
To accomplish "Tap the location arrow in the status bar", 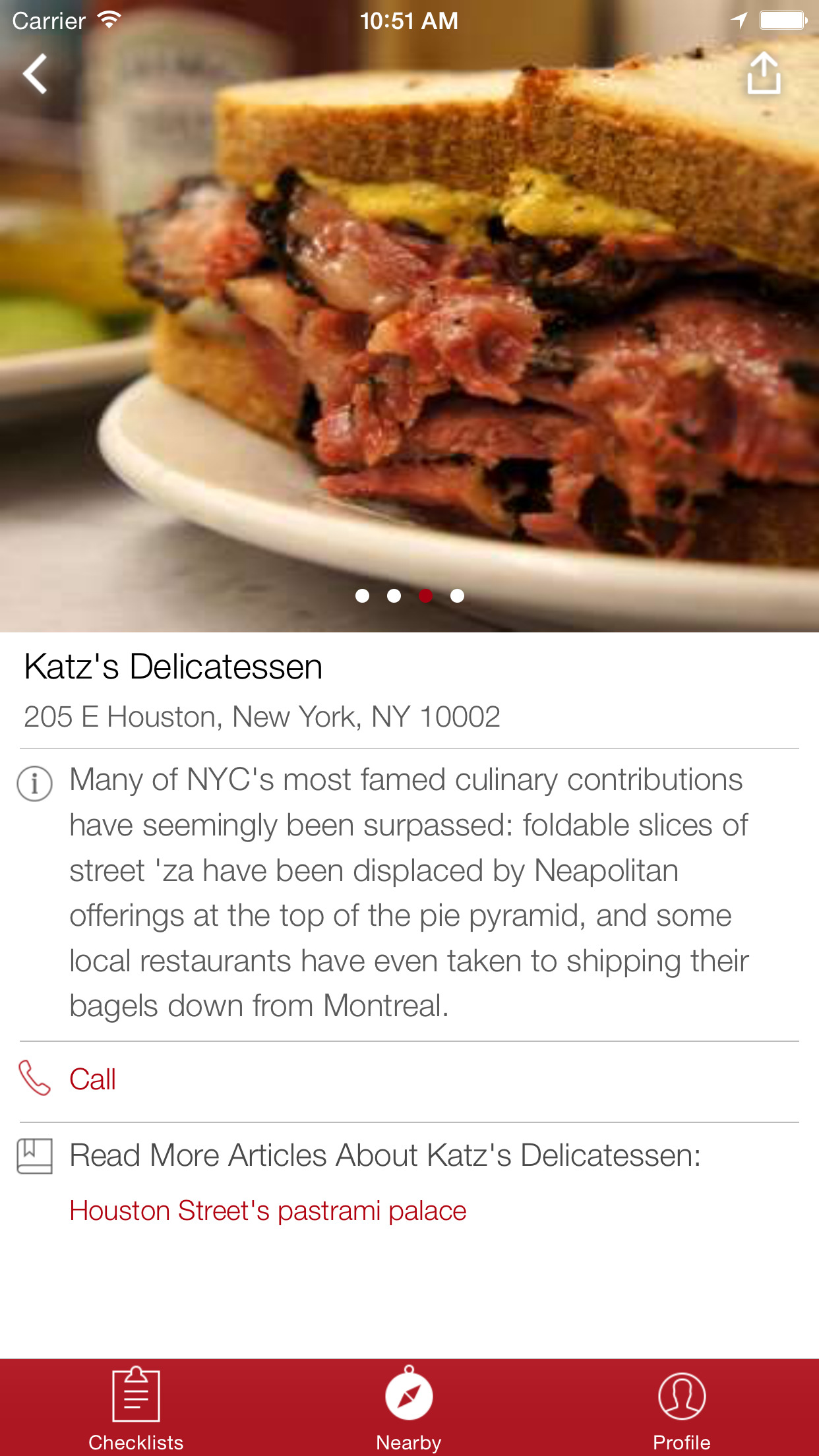I will pyautogui.click(x=739, y=18).
